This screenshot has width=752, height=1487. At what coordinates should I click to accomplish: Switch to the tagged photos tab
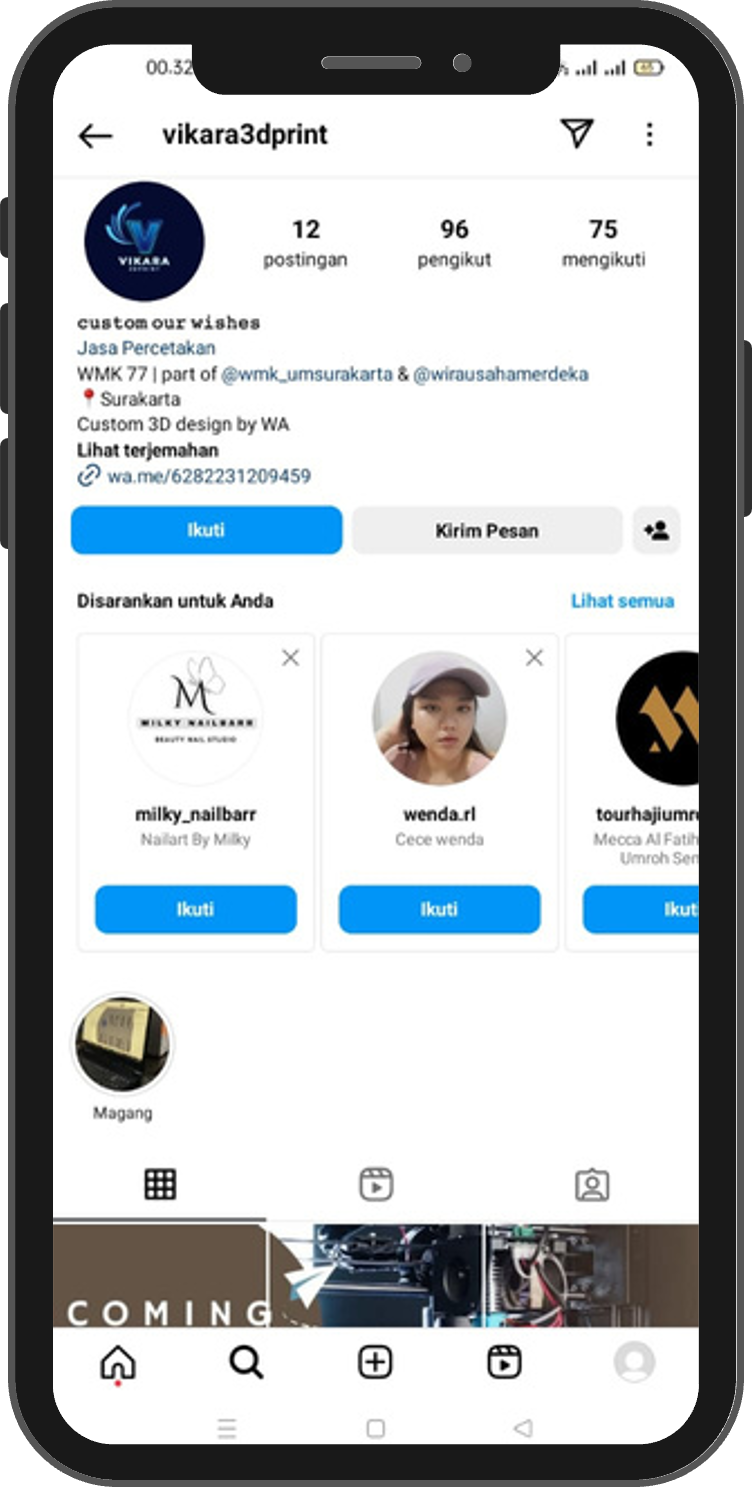(592, 1185)
